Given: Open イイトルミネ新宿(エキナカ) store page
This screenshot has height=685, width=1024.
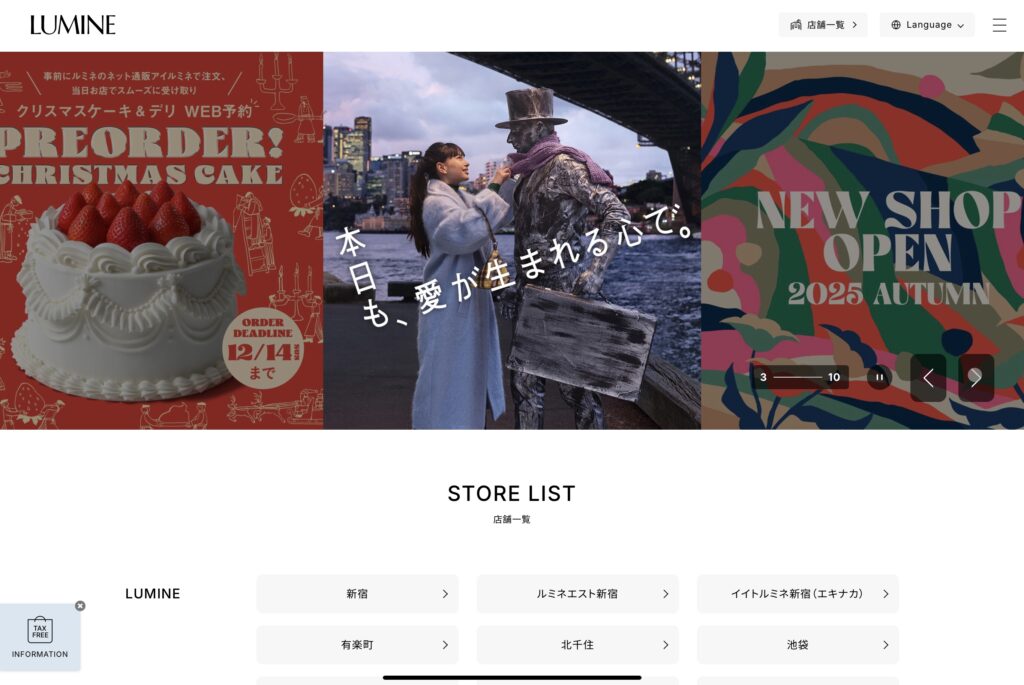Looking at the screenshot, I should tap(797, 594).
